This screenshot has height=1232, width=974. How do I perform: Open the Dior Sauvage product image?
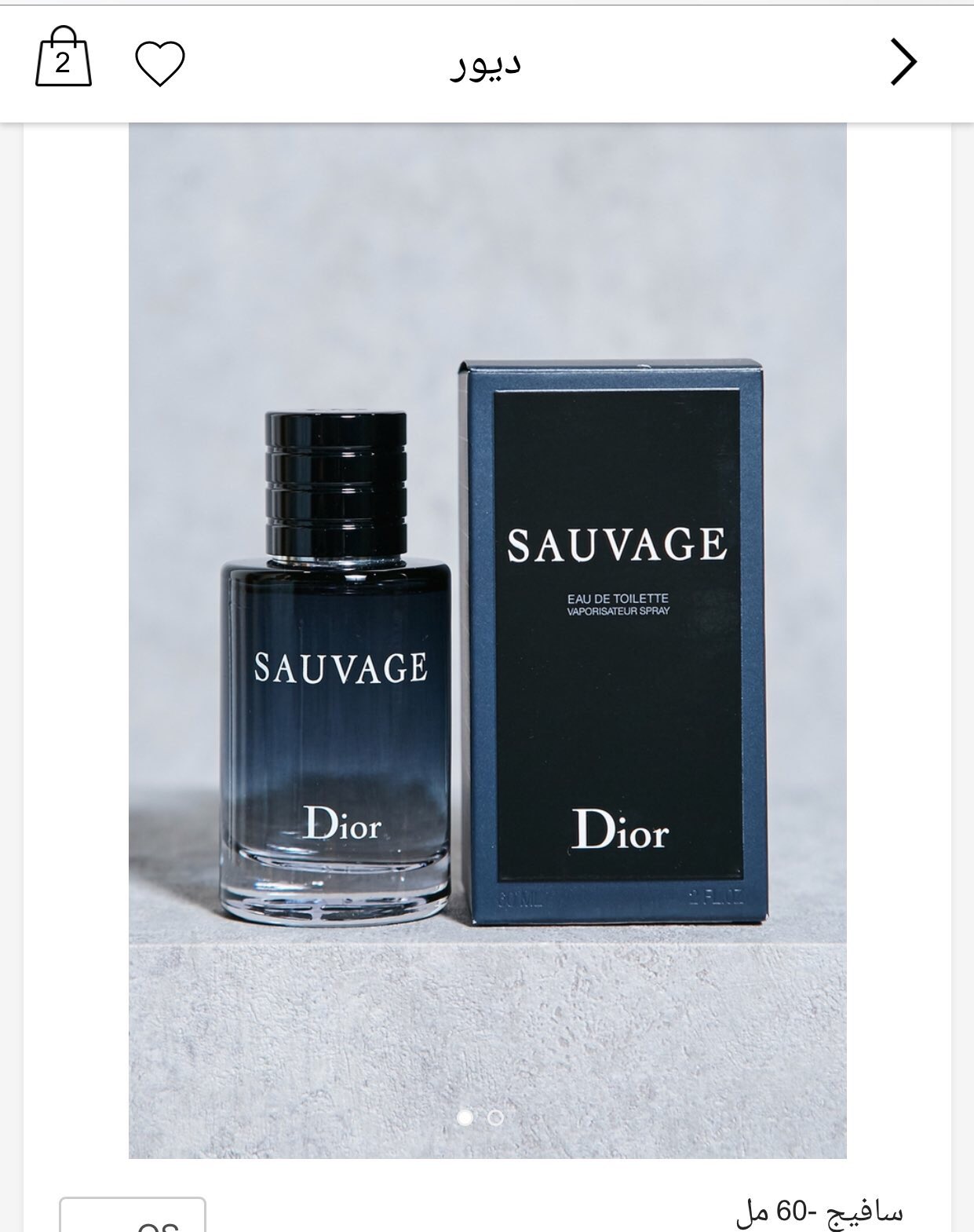[487, 640]
